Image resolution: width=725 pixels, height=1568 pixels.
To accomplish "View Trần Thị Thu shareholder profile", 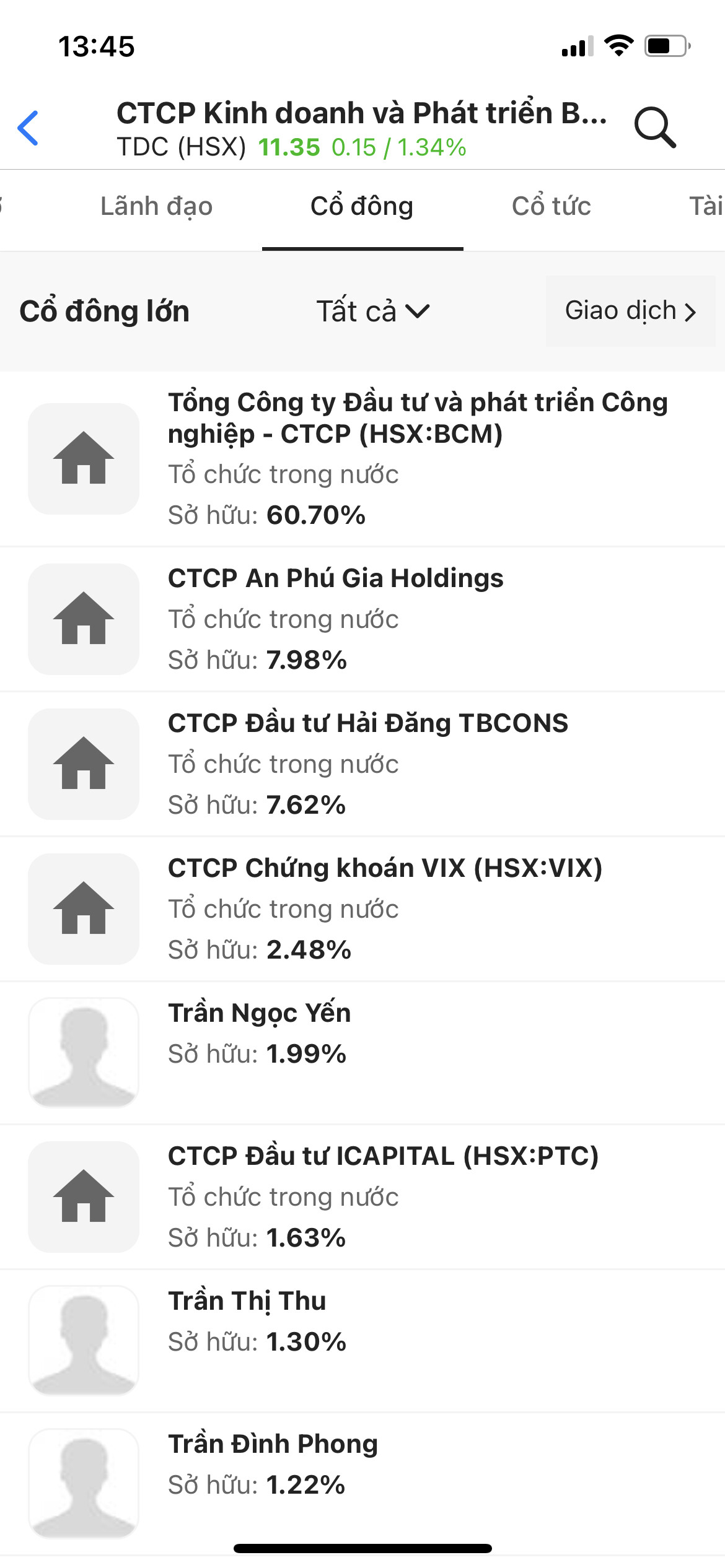I will (x=362, y=1339).
